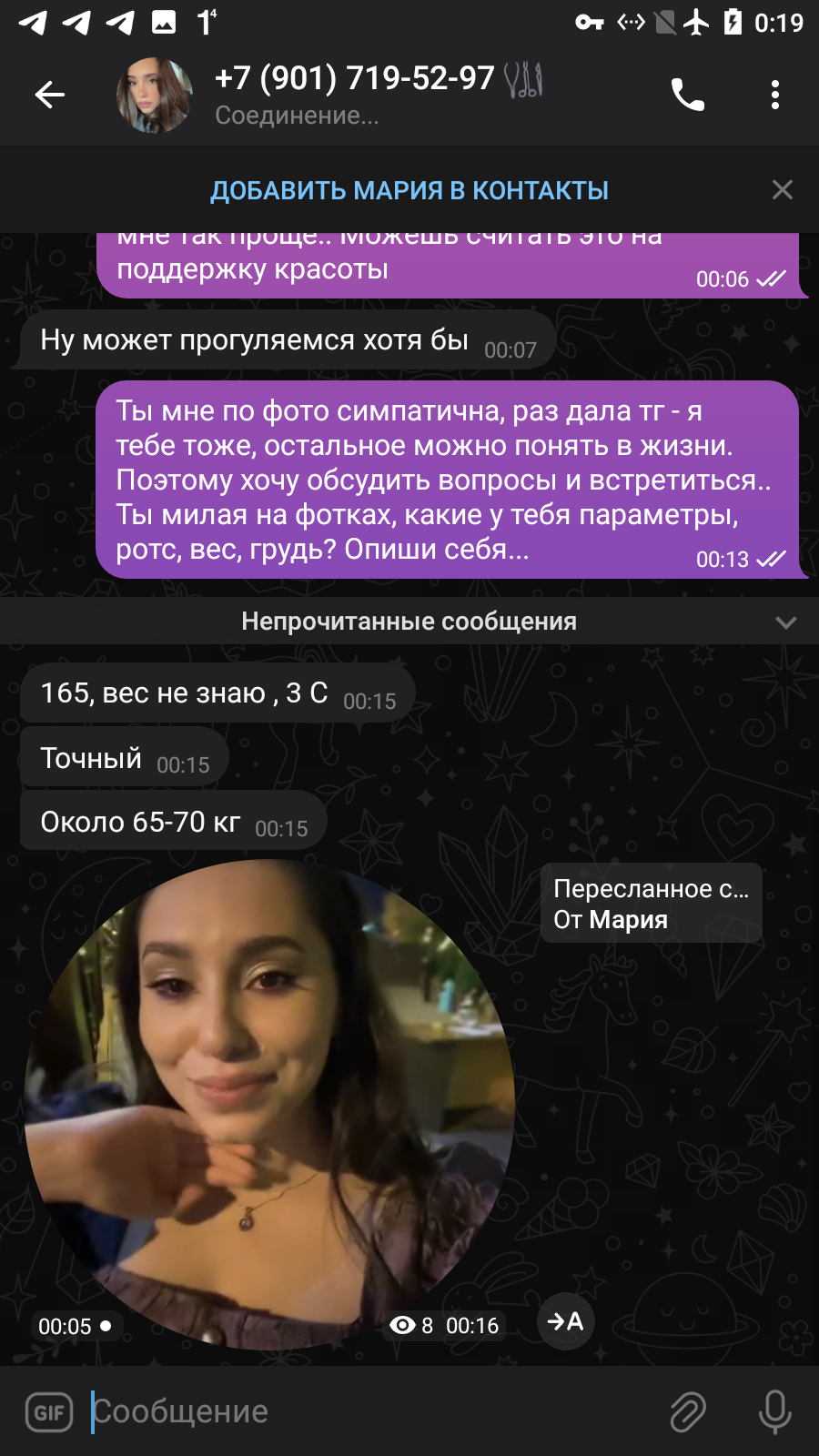Open the three-dot overflow menu
Viewport: 819px width, 1456px height.
775,95
